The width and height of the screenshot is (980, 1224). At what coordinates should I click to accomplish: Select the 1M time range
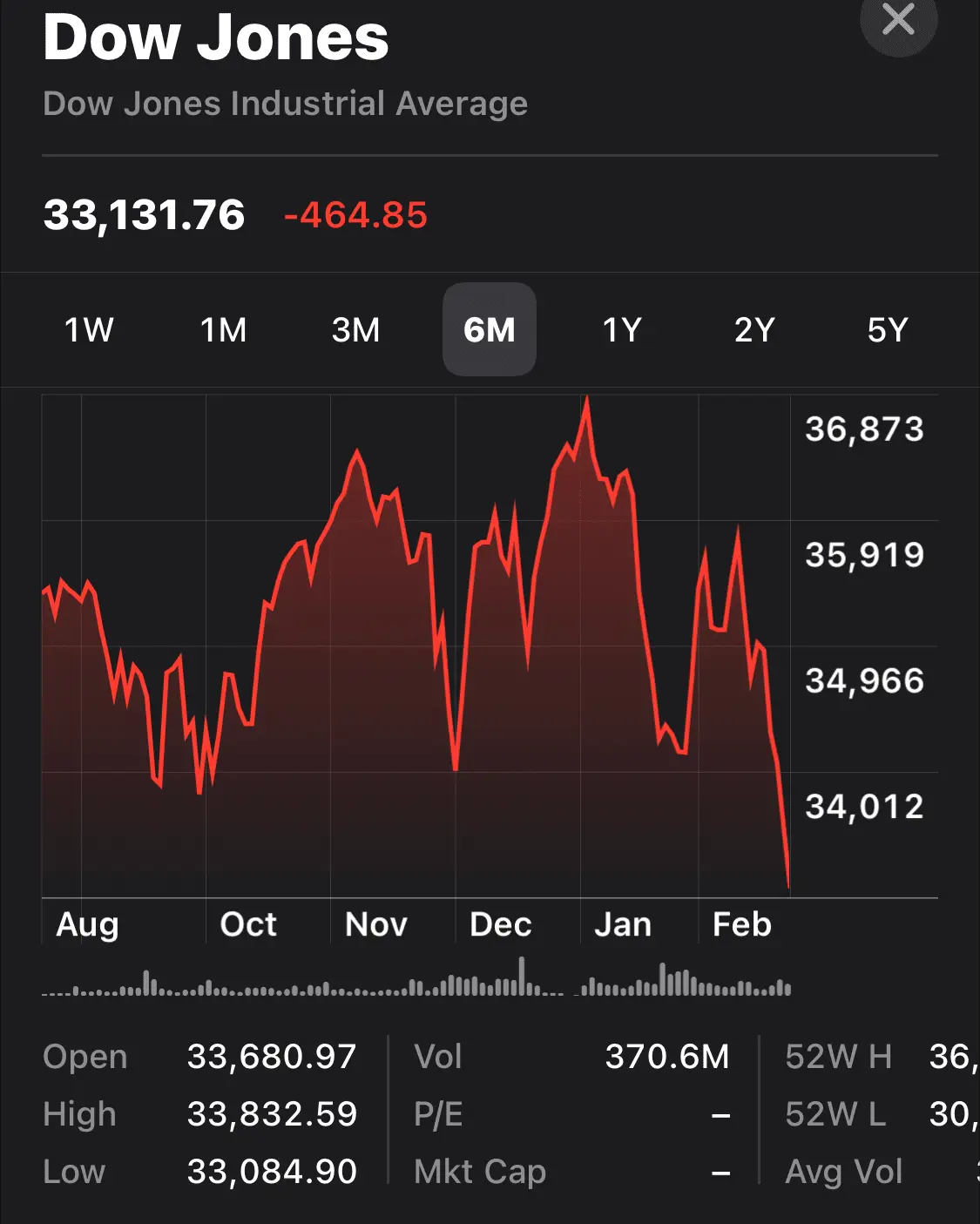click(x=223, y=330)
